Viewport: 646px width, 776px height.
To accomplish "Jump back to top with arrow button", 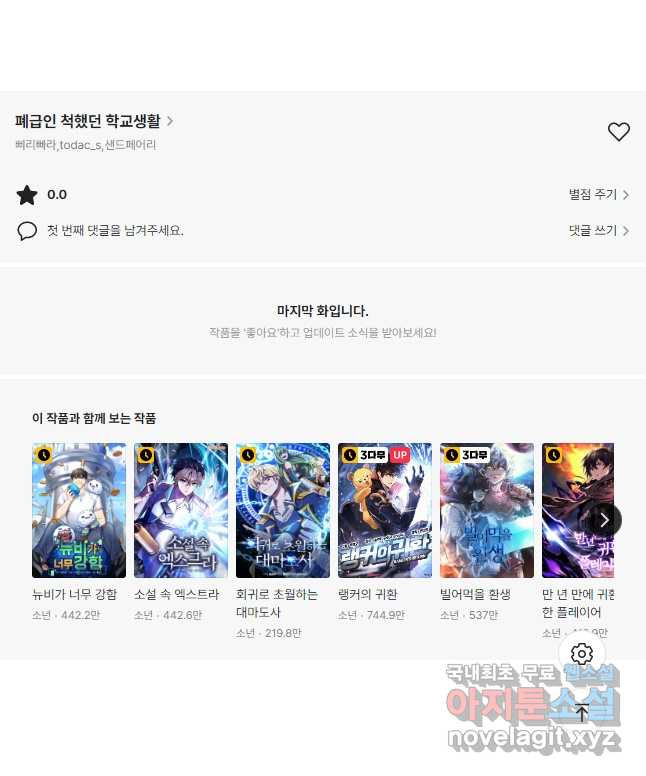I will [582, 713].
